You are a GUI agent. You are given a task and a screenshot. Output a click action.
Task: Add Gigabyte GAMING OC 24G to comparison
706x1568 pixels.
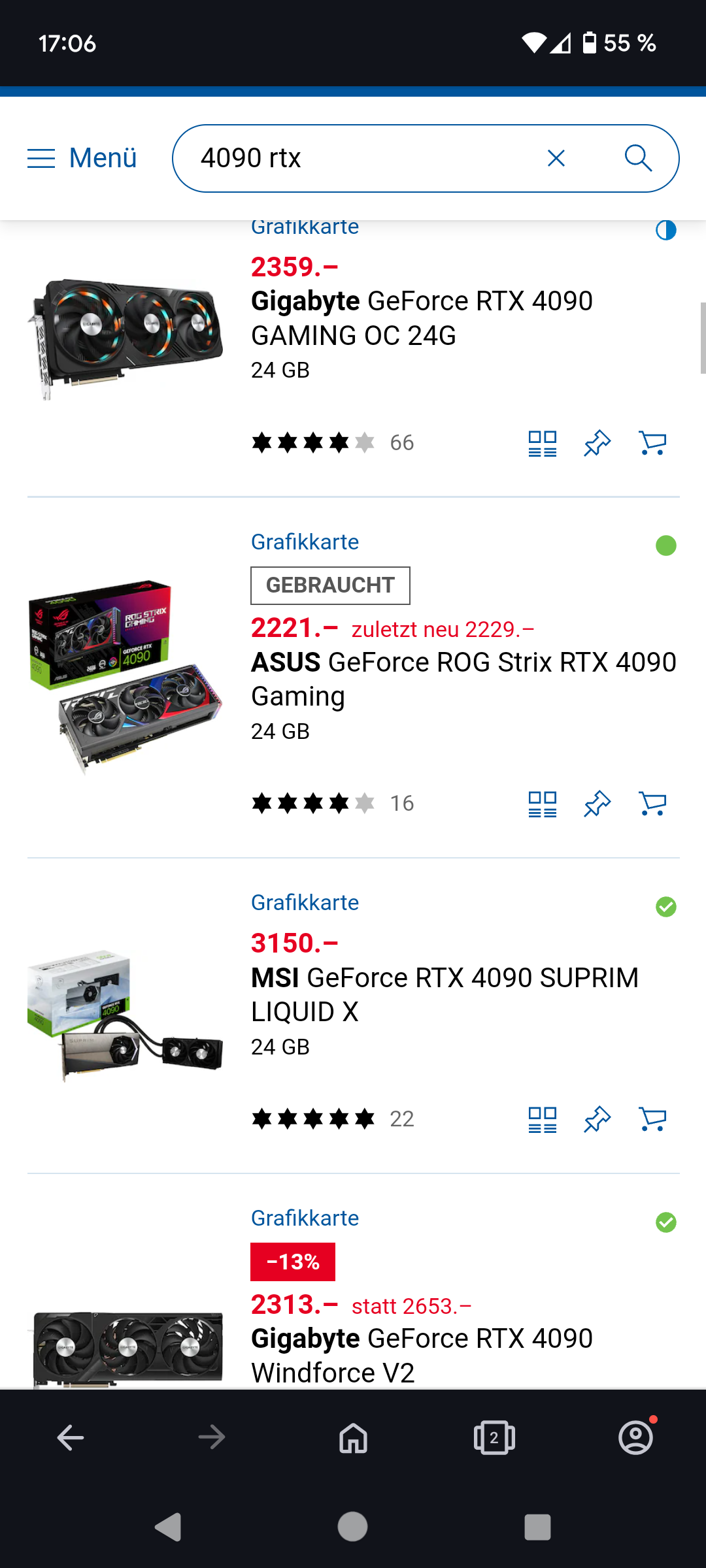click(x=543, y=444)
